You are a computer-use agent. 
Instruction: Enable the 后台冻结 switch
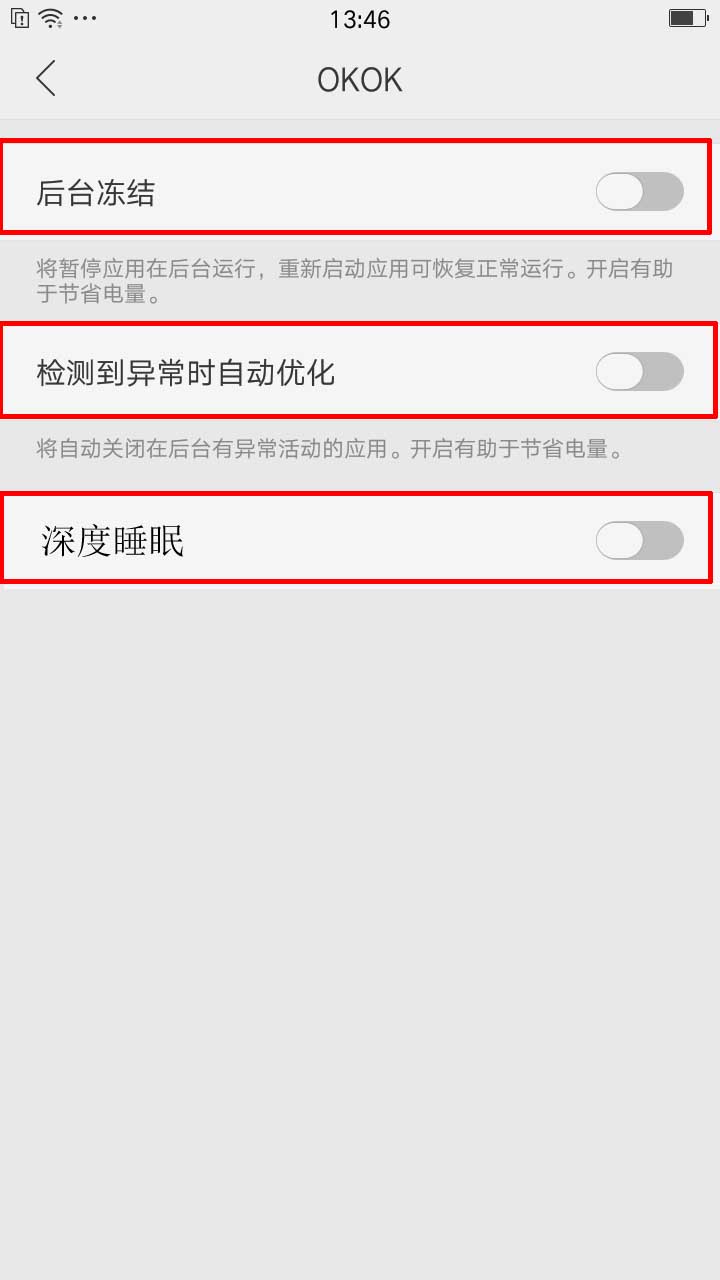click(640, 191)
